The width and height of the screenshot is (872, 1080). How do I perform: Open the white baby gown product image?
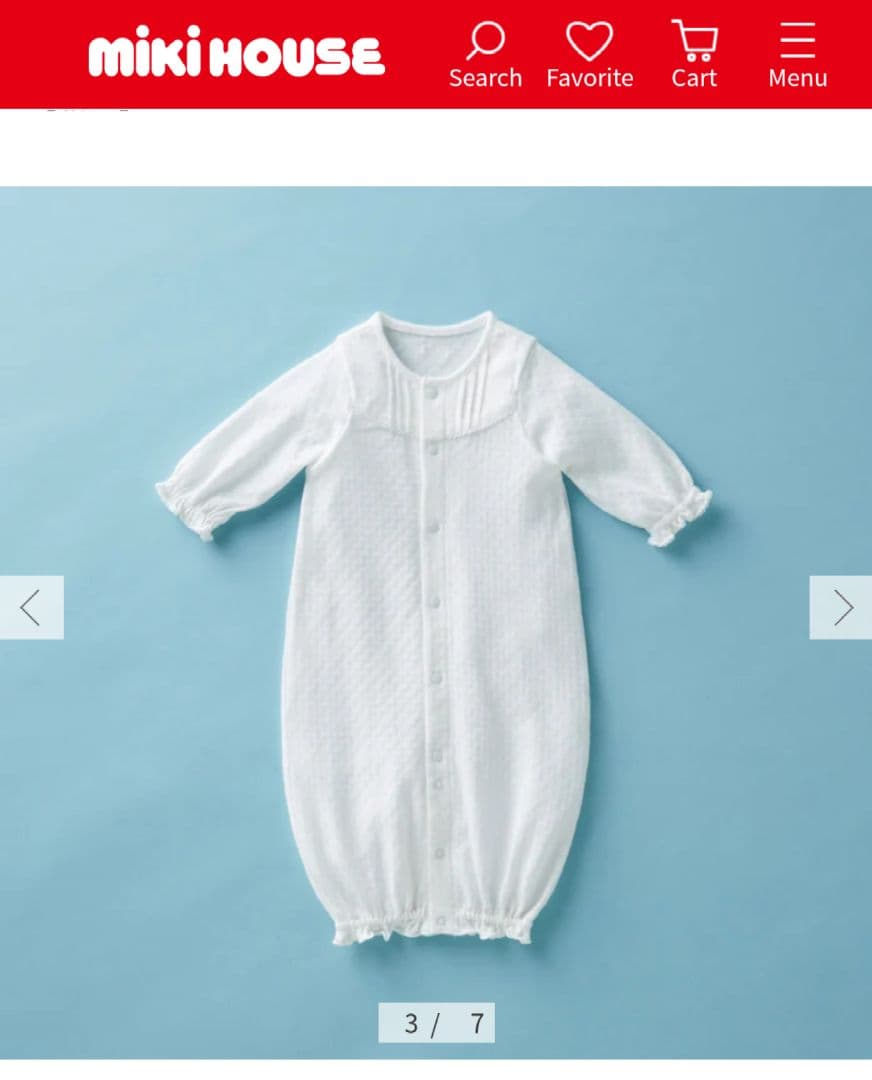pos(435,620)
